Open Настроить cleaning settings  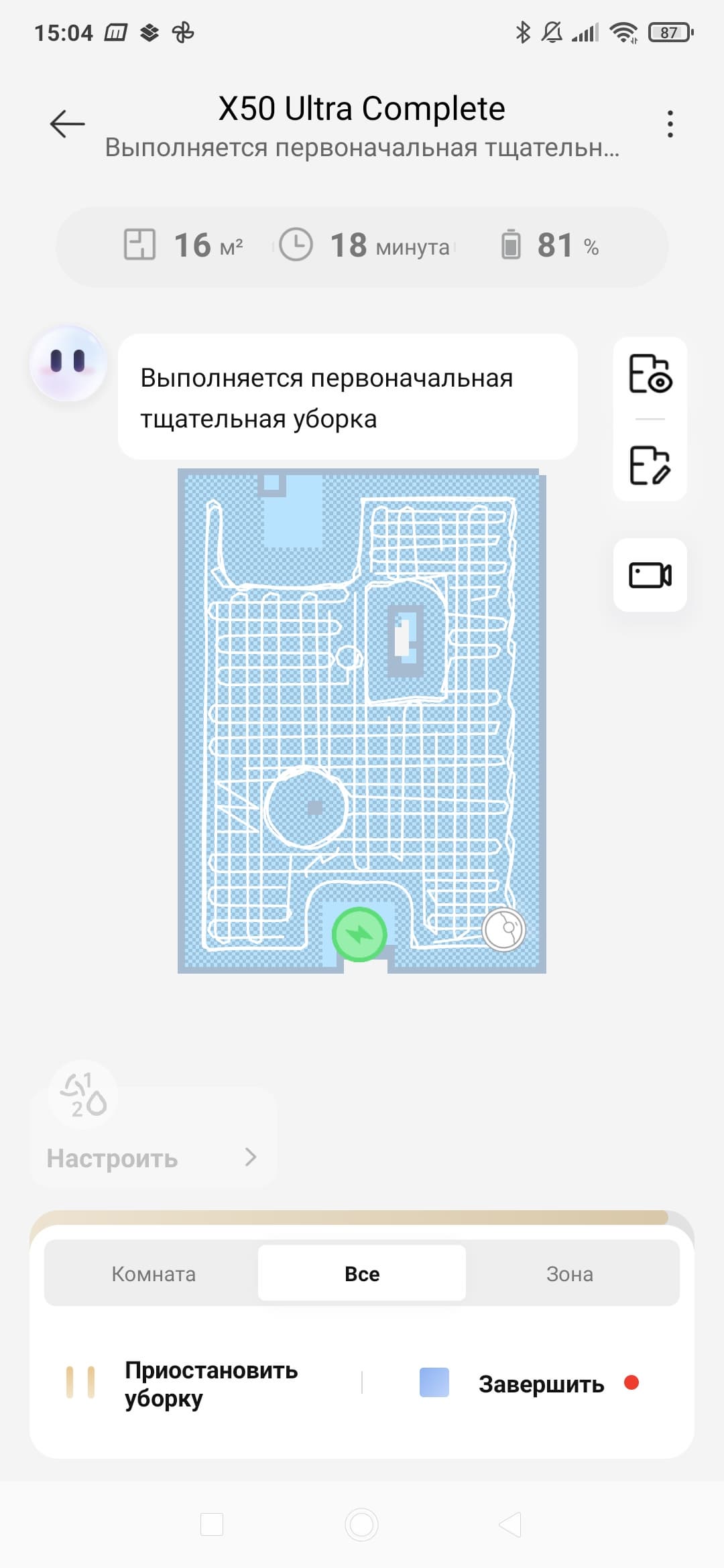pyautogui.click(x=153, y=1158)
